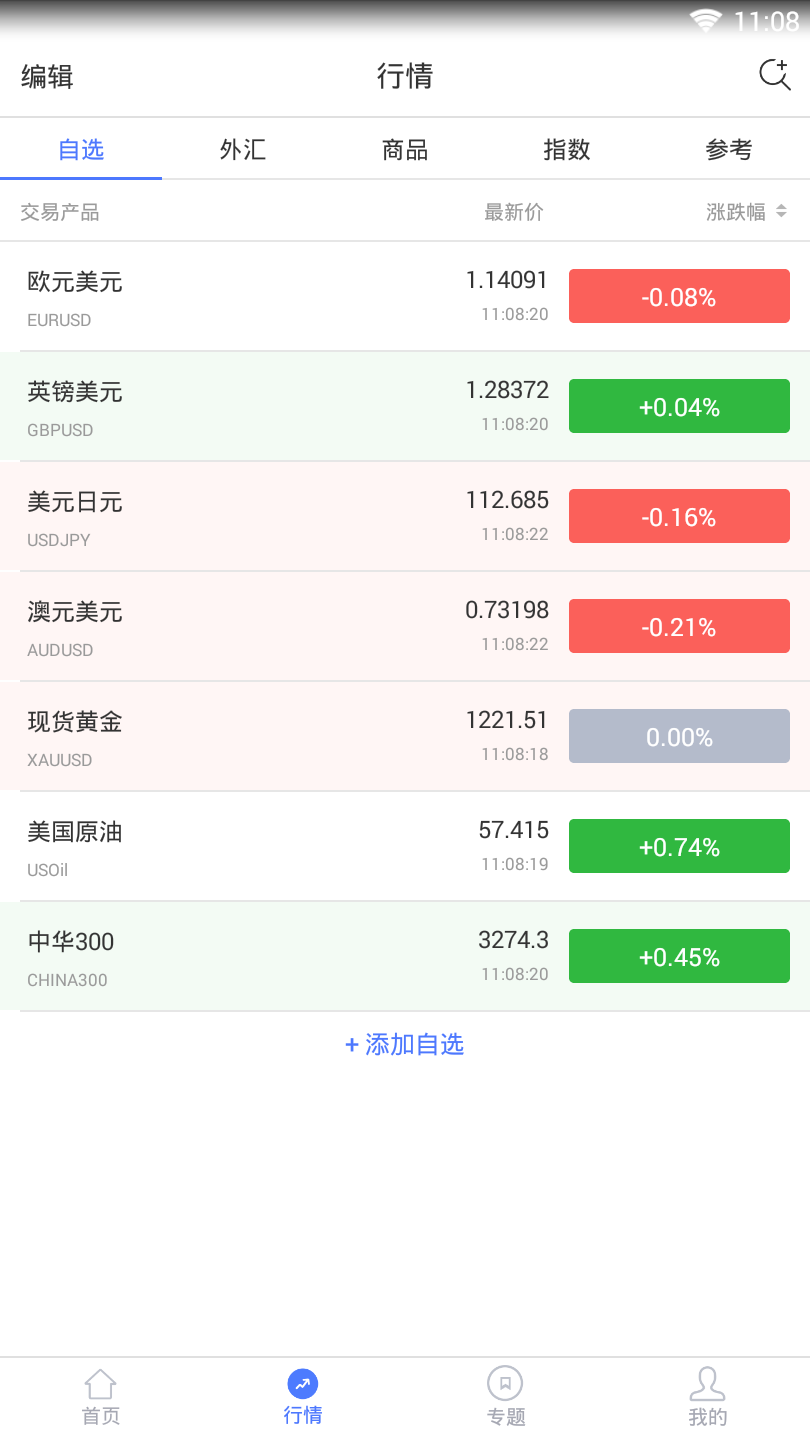Click the sort arrows next to 涨跌幅

pyautogui.click(x=780, y=211)
